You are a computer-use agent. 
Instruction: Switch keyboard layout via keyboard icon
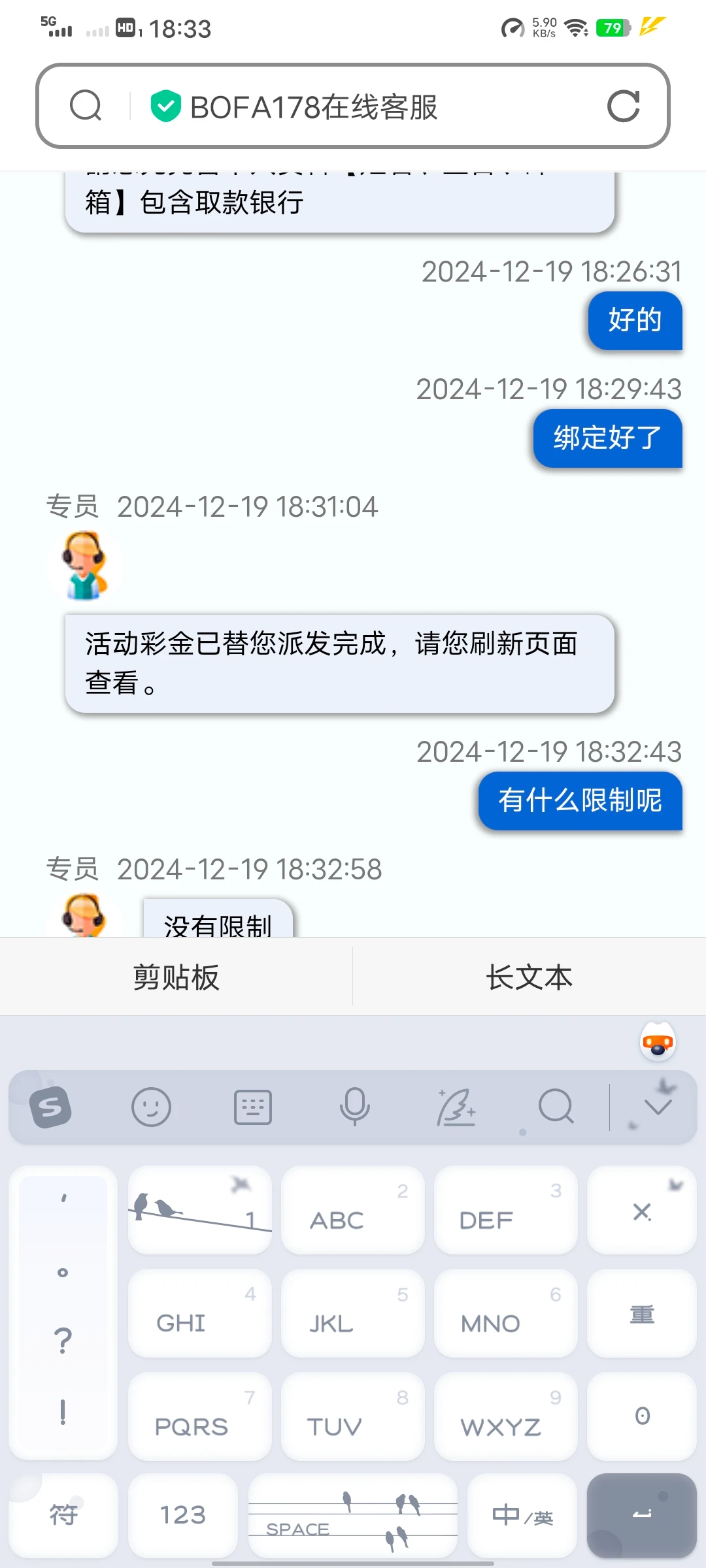[x=253, y=1107]
